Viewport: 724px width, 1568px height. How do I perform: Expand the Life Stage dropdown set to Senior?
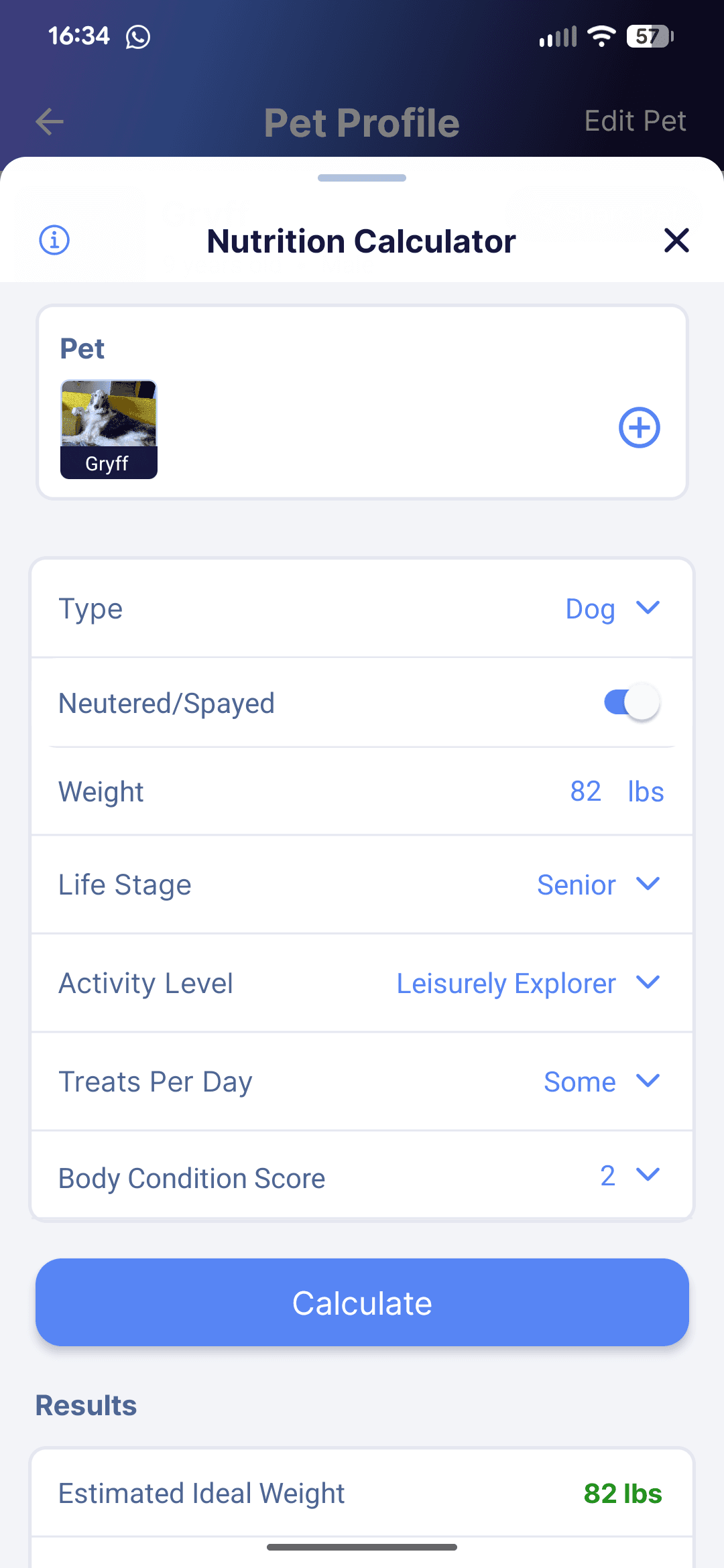click(599, 885)
